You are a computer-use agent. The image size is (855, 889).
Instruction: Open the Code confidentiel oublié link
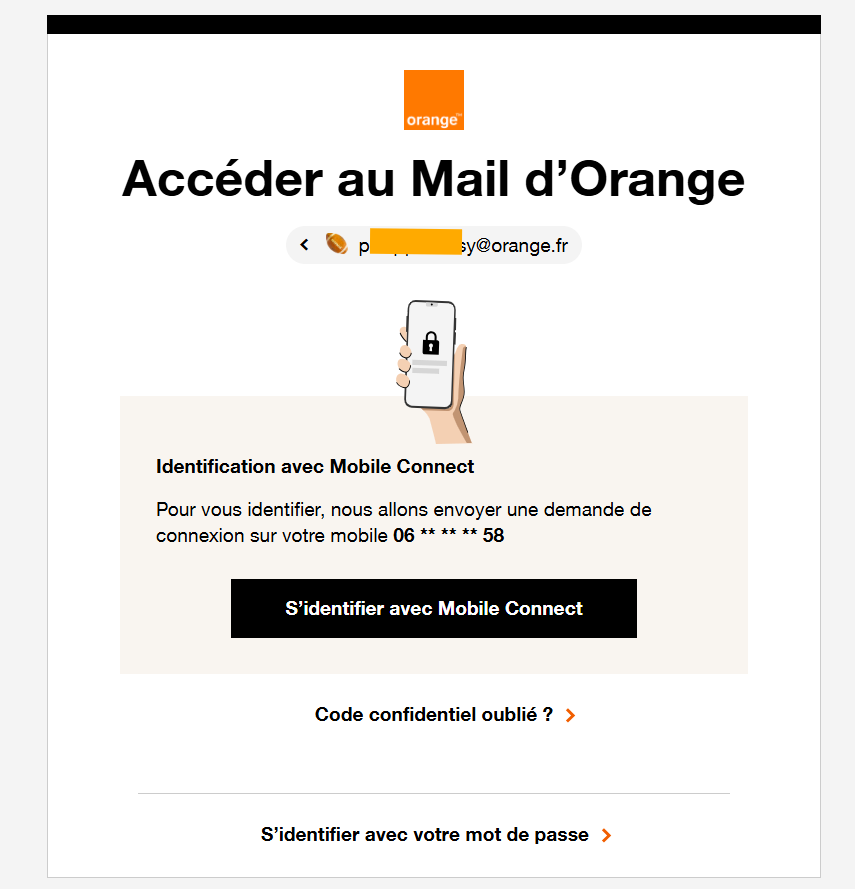(x=444, y=715)
